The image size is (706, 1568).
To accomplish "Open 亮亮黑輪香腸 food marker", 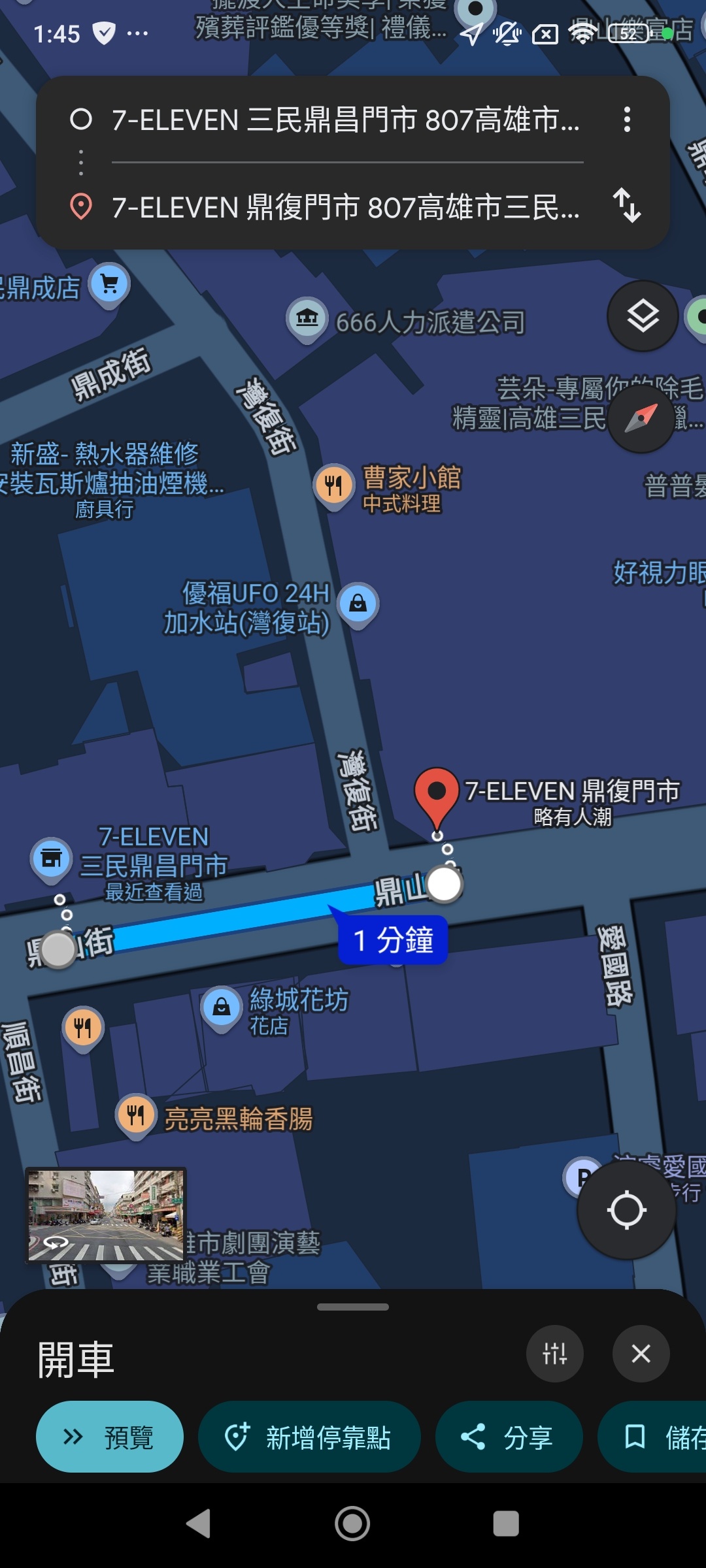I will (x=136, y=1115).
